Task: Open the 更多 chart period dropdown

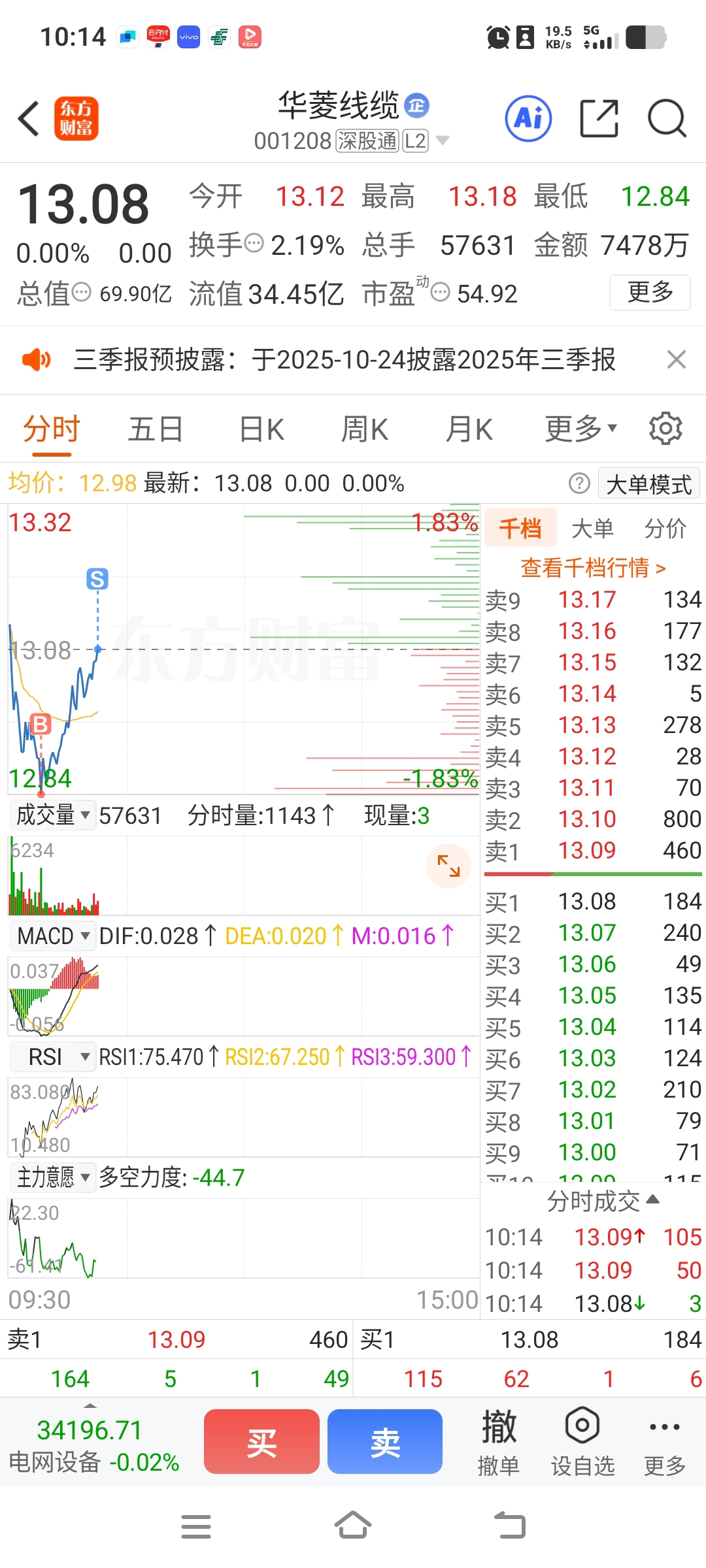Action: [581, 429]
